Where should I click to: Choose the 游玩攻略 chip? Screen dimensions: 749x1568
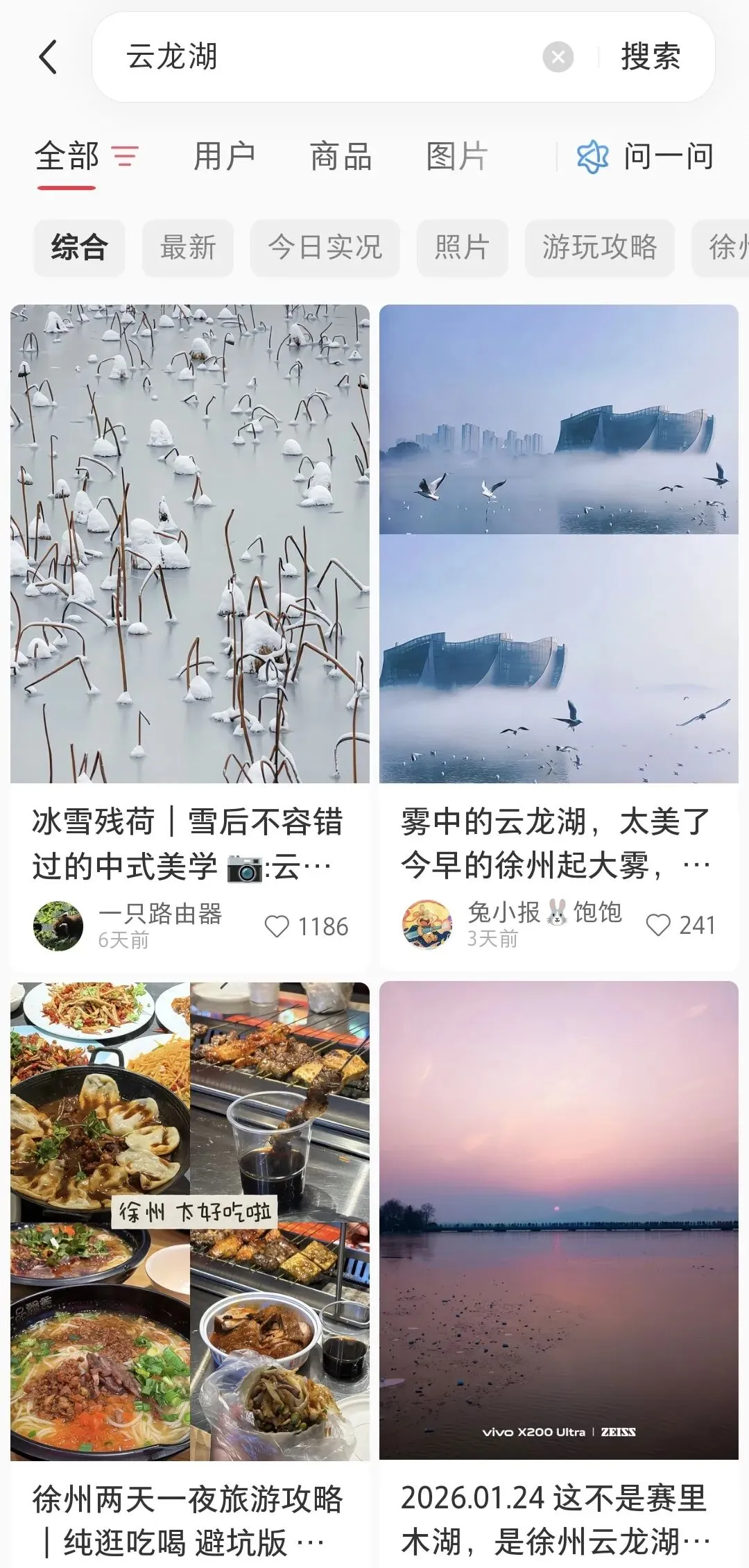[599, 248]
